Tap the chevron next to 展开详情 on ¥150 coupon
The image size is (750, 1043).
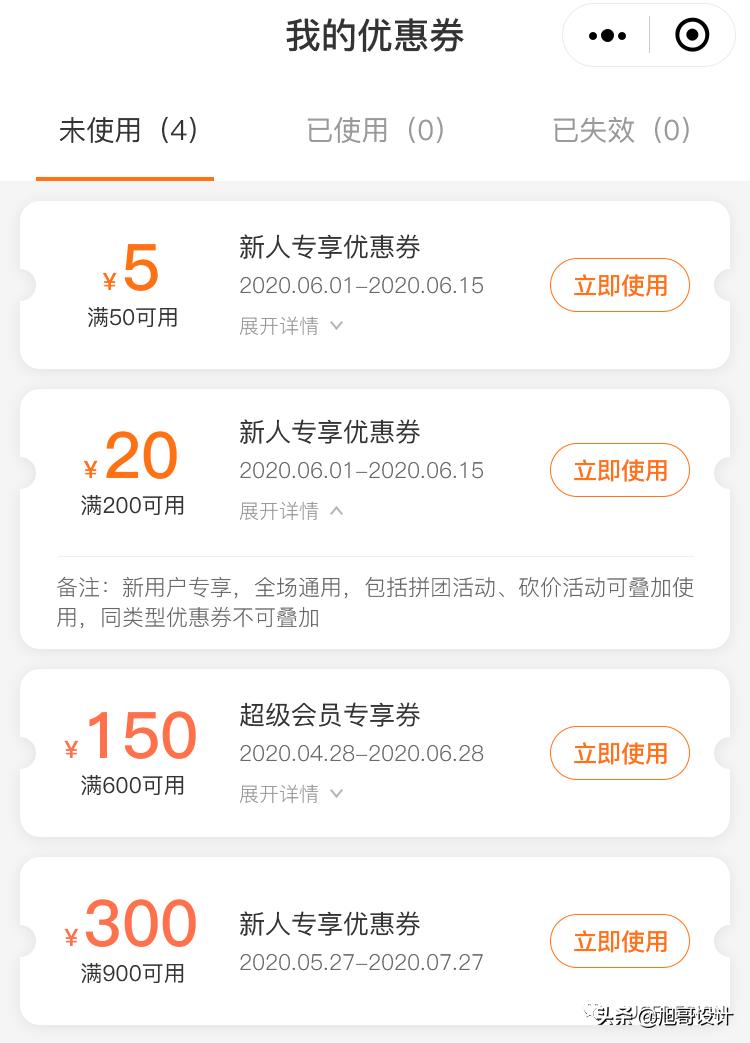(336, 793)
